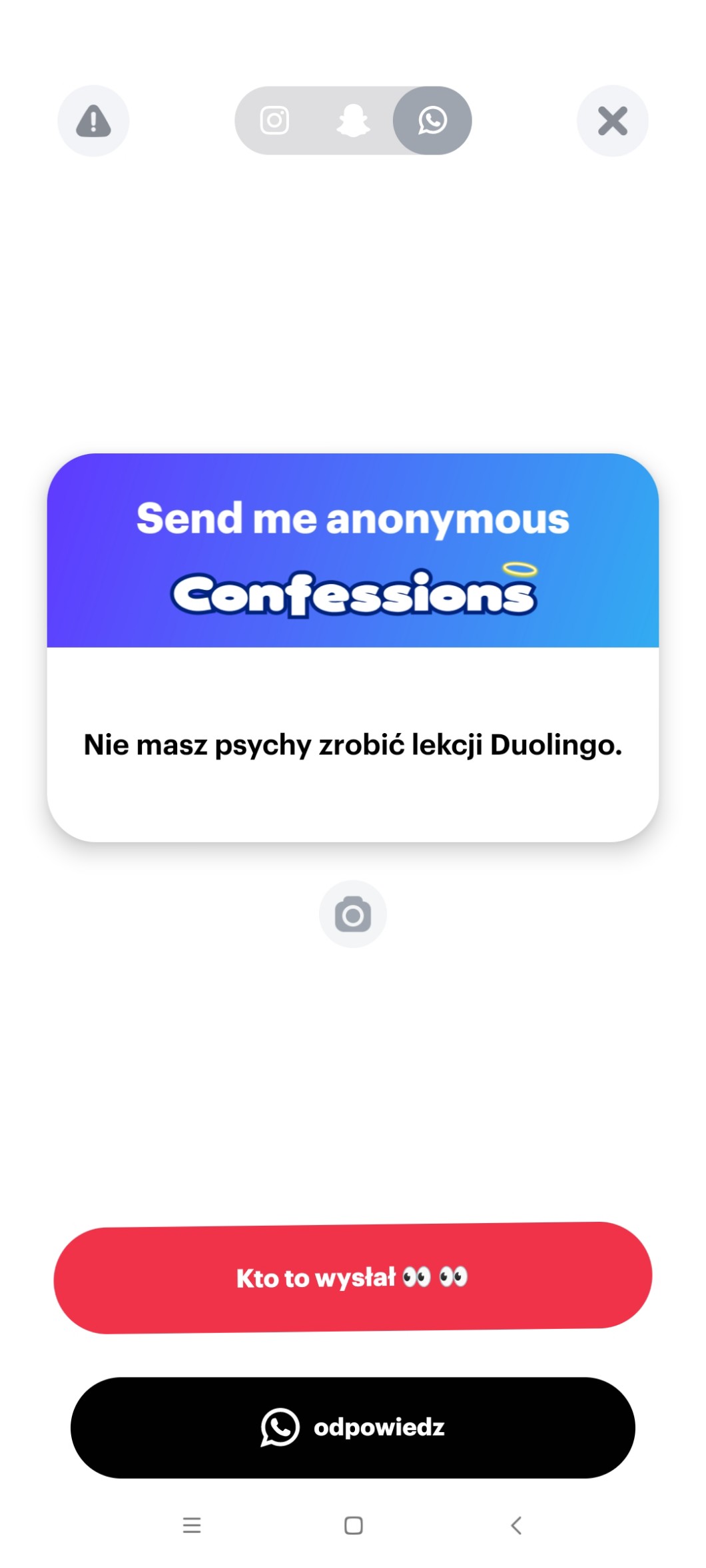706x1568 pixels.
Task: Go back using the system back button
Action: [516, 1525]
